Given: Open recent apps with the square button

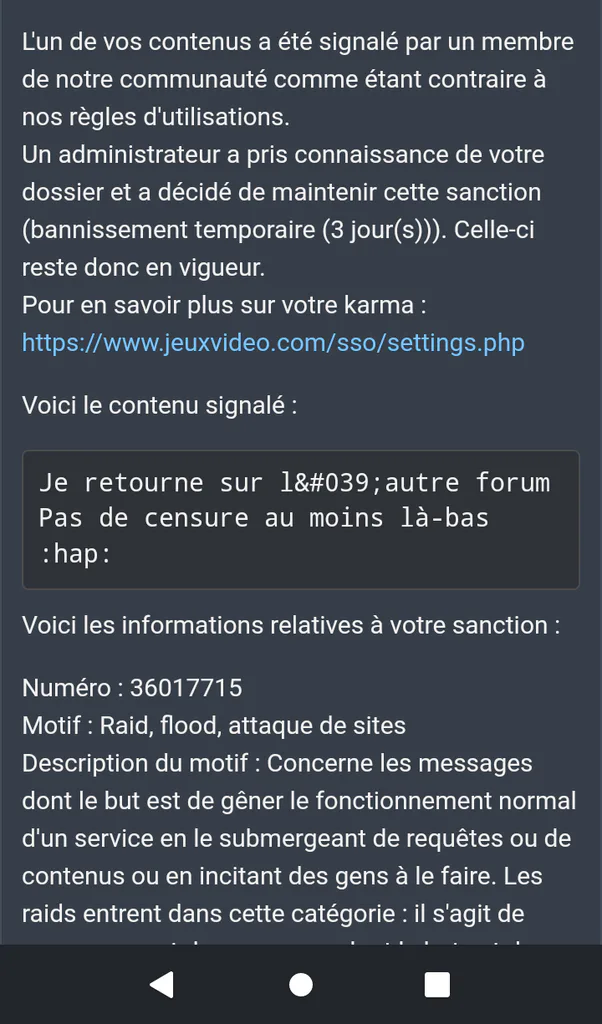Looking at the screenshot, I should pyautogui.click(x=437, y=985).
